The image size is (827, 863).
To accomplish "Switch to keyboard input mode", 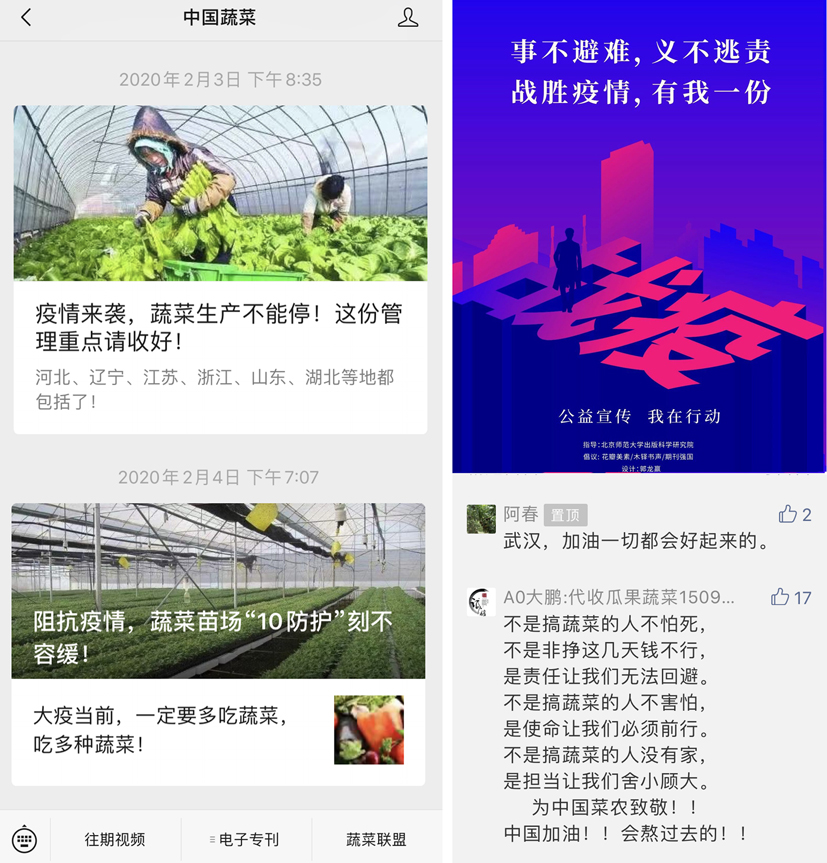I will (25, 839).
